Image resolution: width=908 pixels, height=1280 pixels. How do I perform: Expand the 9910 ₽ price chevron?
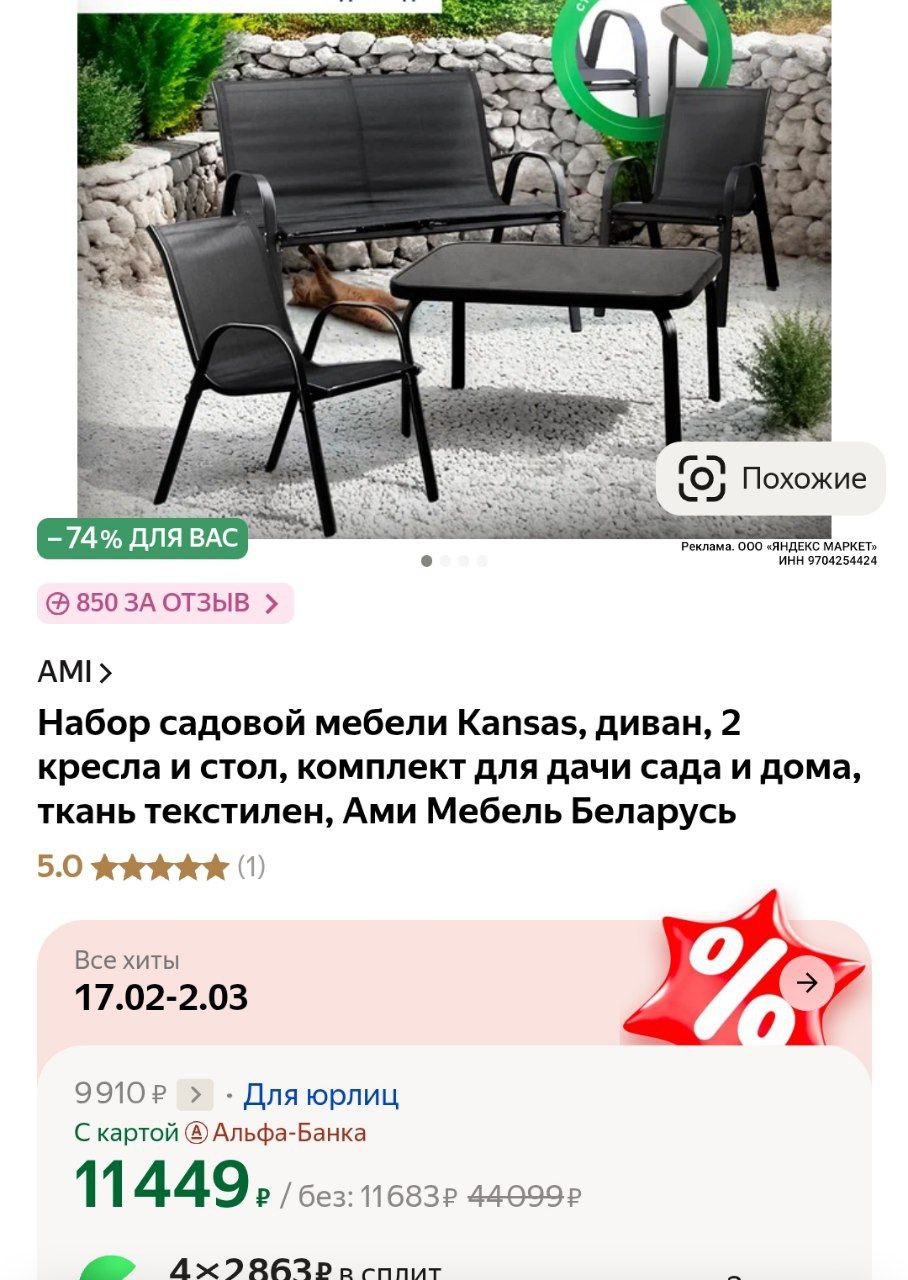[195, 1094]
